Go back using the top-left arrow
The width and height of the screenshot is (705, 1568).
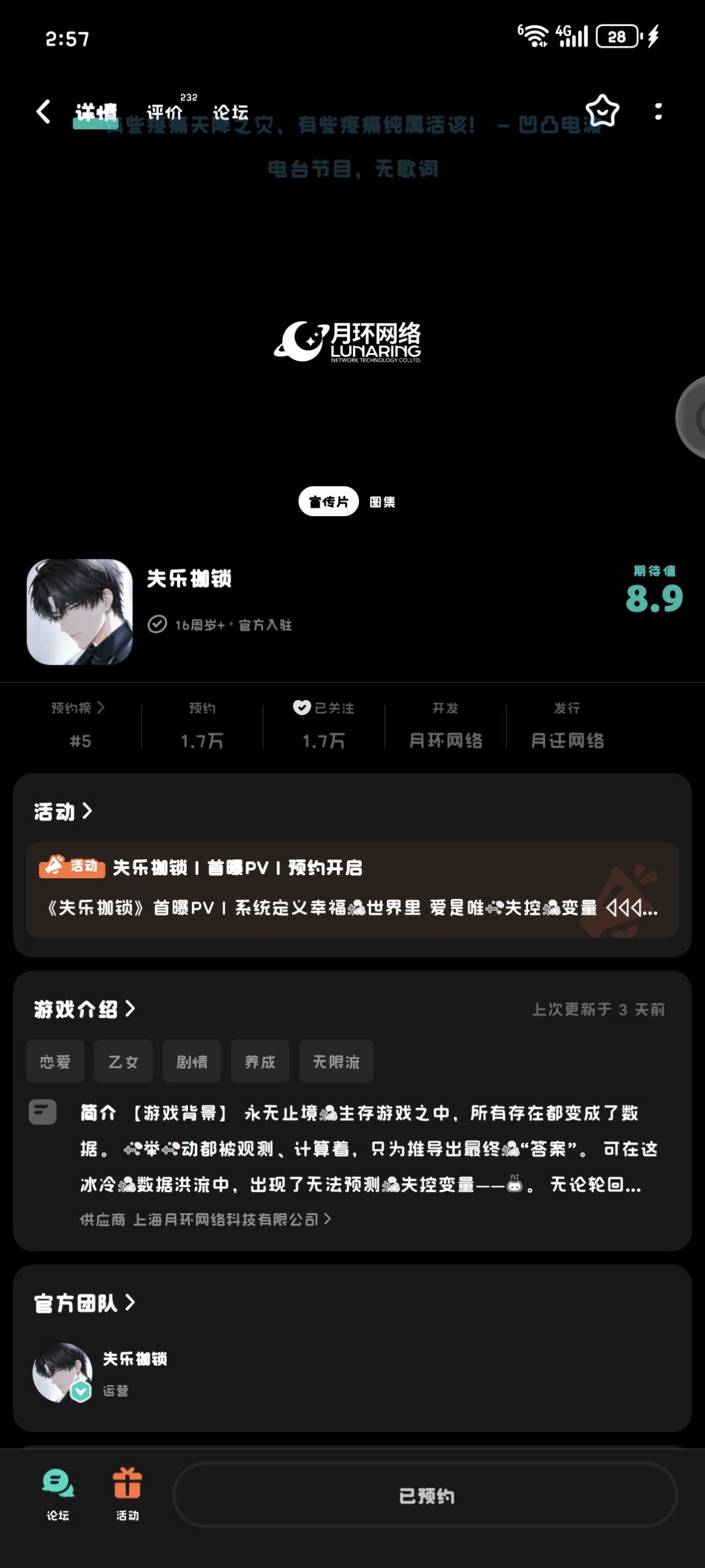(x=44, y=112)
